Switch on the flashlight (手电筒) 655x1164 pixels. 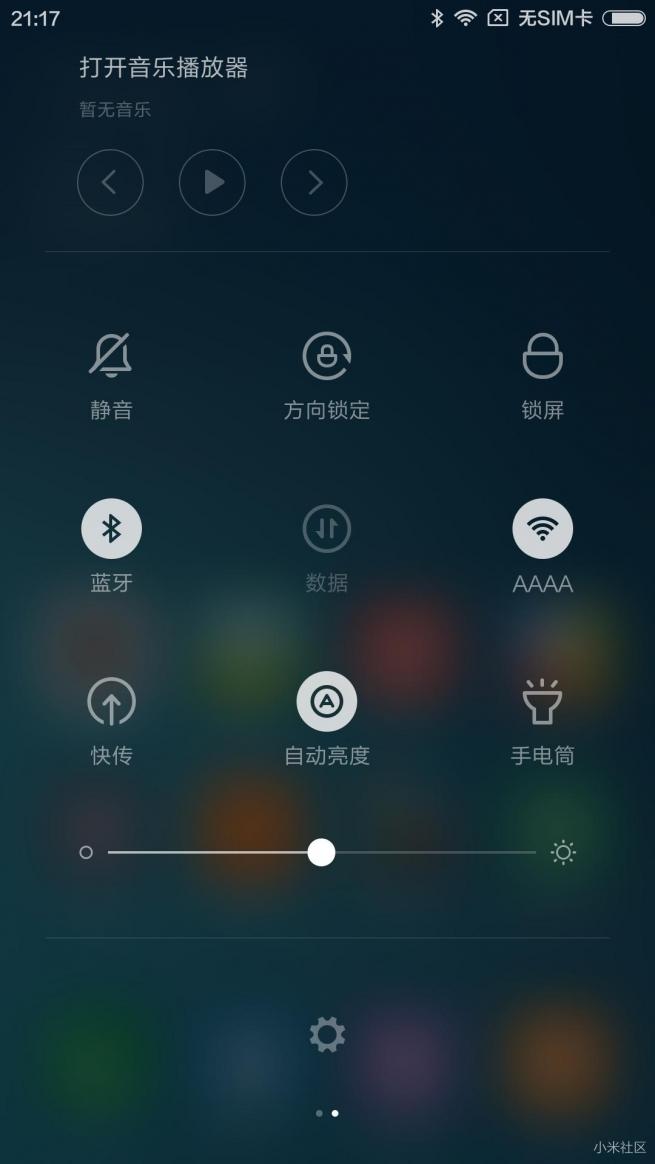pos(543,702)
